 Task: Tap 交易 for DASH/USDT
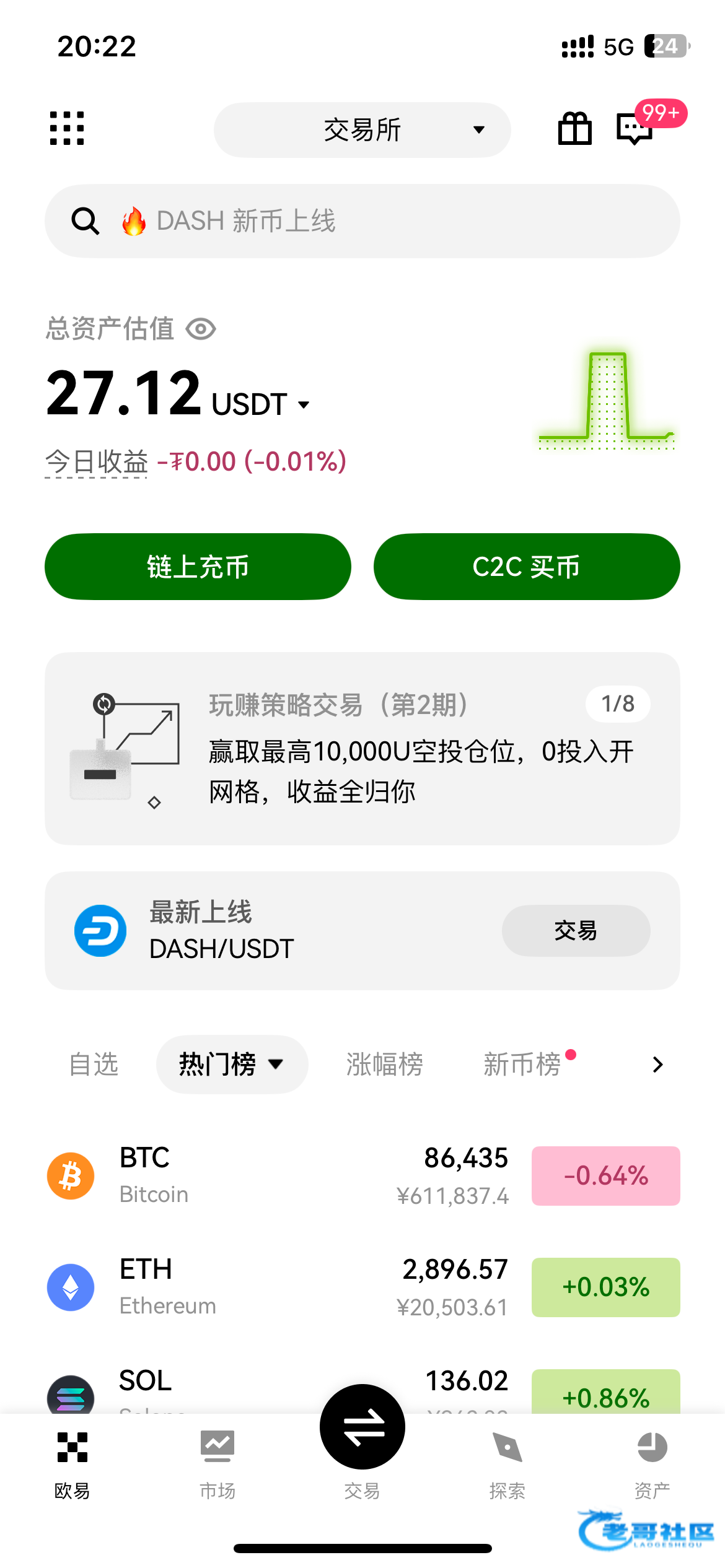click(x=576, y=931)
